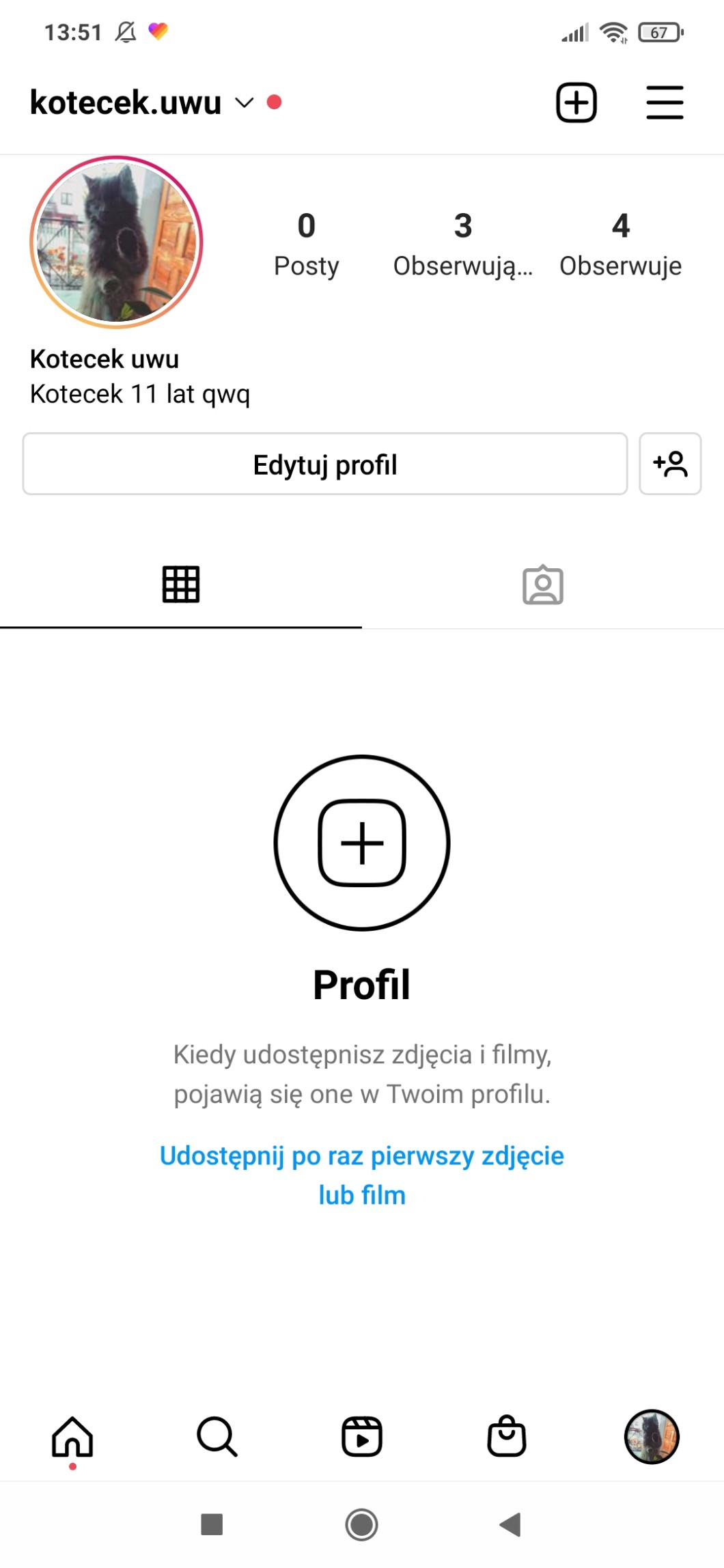Open recent apps with the square button

click(212, 1524)
